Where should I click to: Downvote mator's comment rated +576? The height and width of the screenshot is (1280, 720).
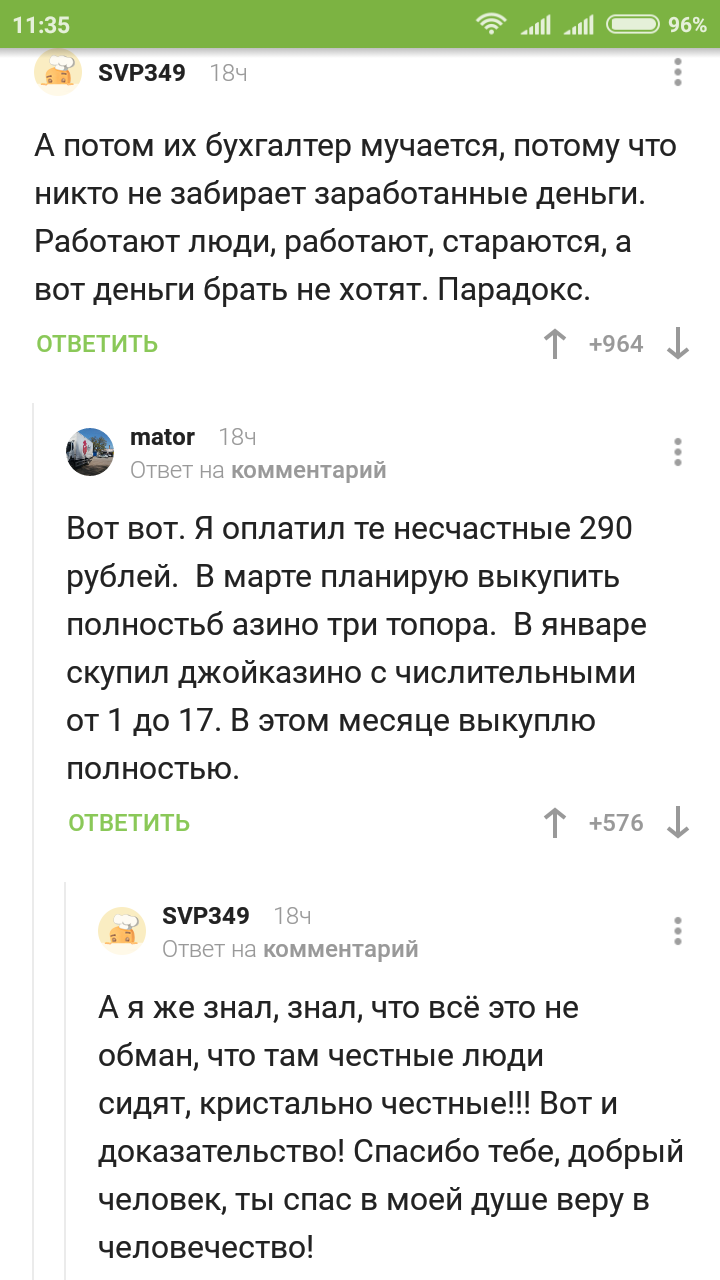click(678, 823)
